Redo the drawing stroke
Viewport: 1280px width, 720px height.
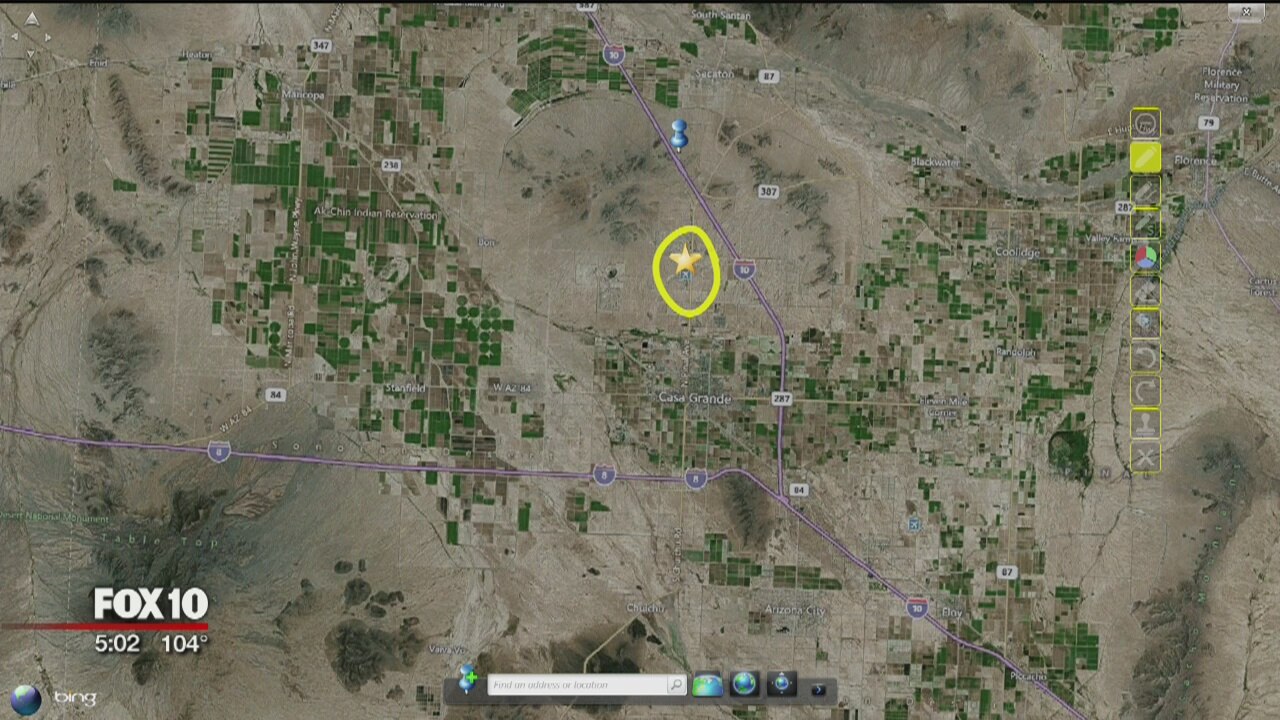[x=1145, y=391]
